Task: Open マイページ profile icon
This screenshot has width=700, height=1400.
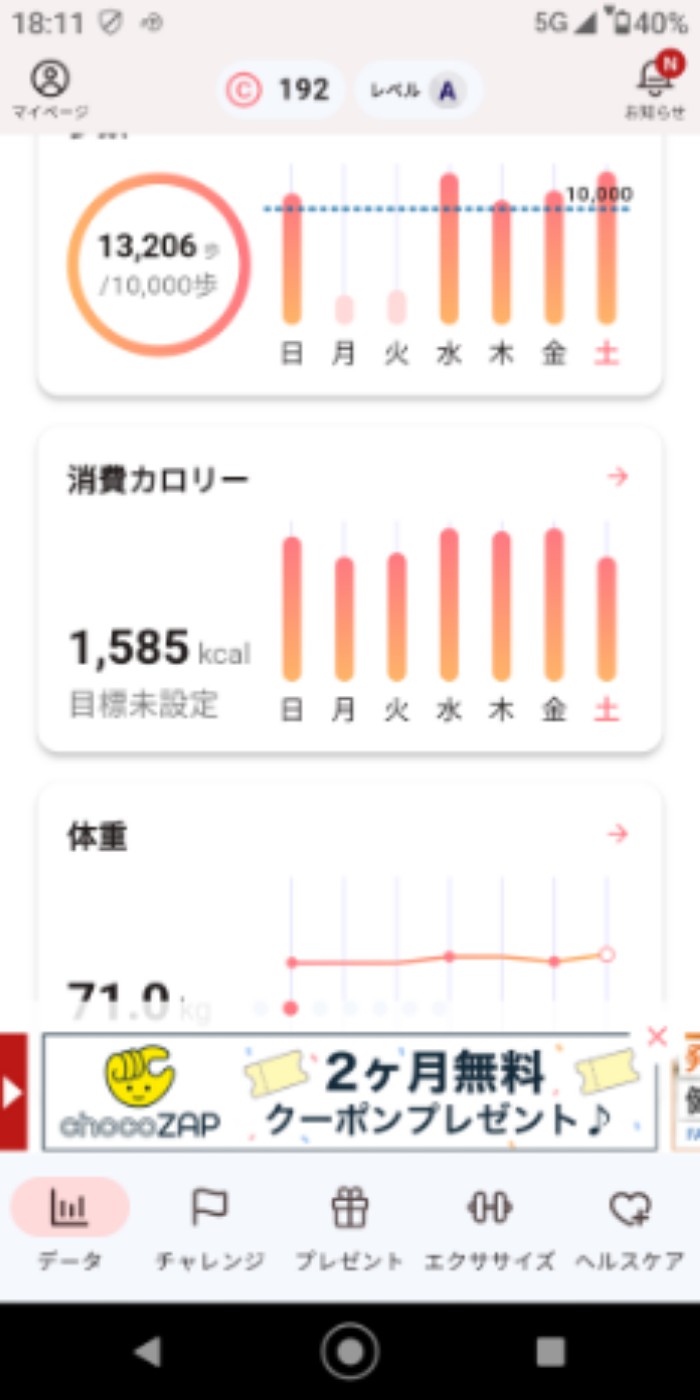Action: [x=49, y=88]
